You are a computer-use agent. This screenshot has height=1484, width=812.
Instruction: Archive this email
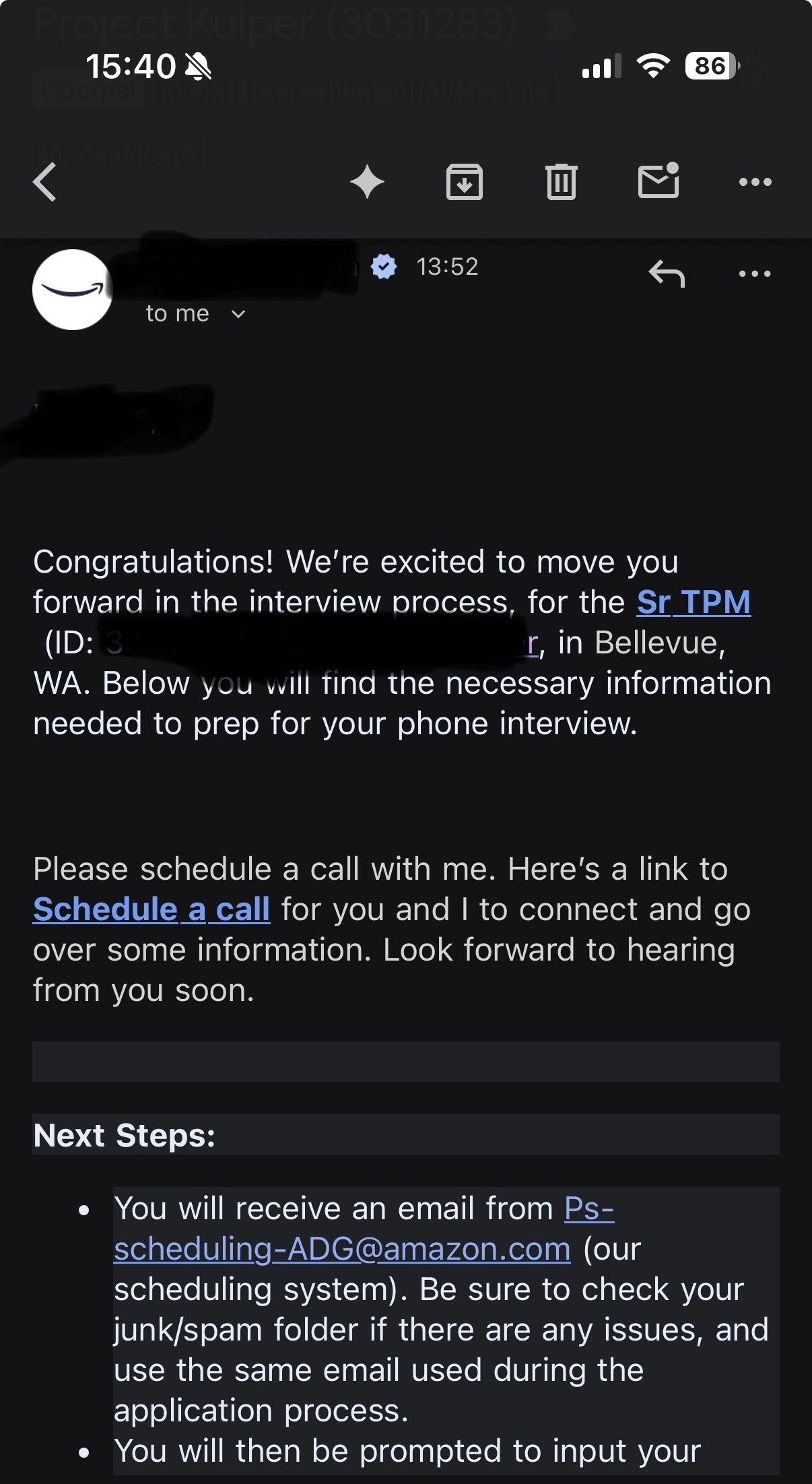(465, 182)
